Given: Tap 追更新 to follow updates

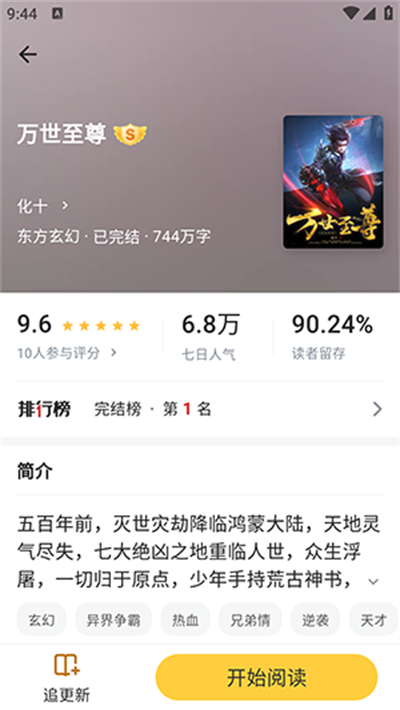Looking at the screenshot, I should pos(67,678).
